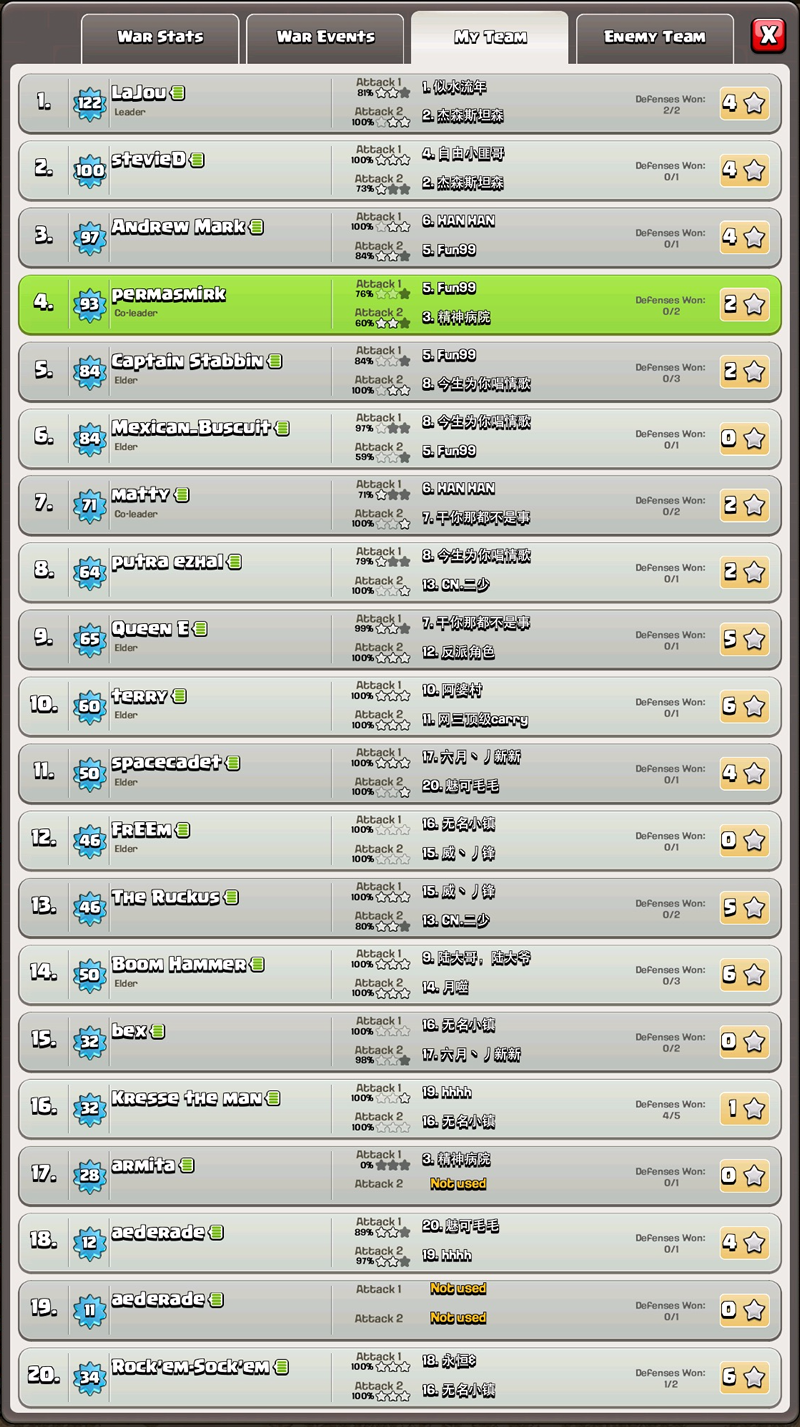Screen dimensions: 800x1427
Task: Tap the highlighted permasmirk row
Action: (400, 304)
